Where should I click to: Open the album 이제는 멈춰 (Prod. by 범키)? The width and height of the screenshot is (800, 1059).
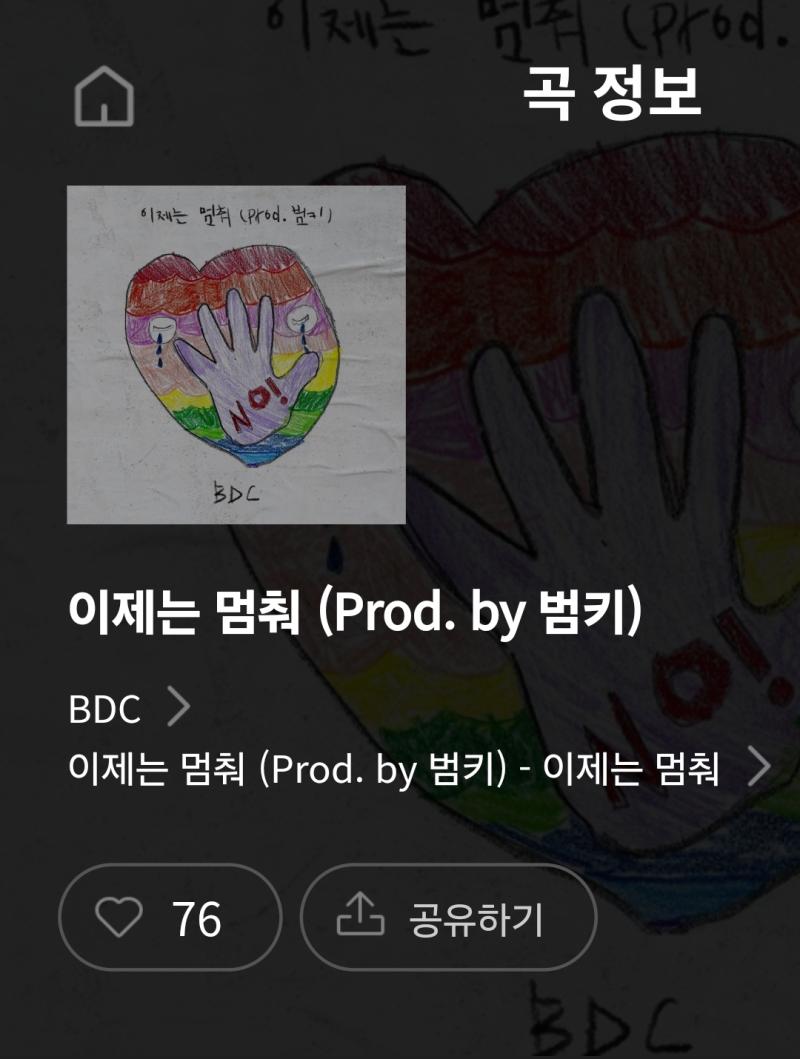(x=420, y=769)
